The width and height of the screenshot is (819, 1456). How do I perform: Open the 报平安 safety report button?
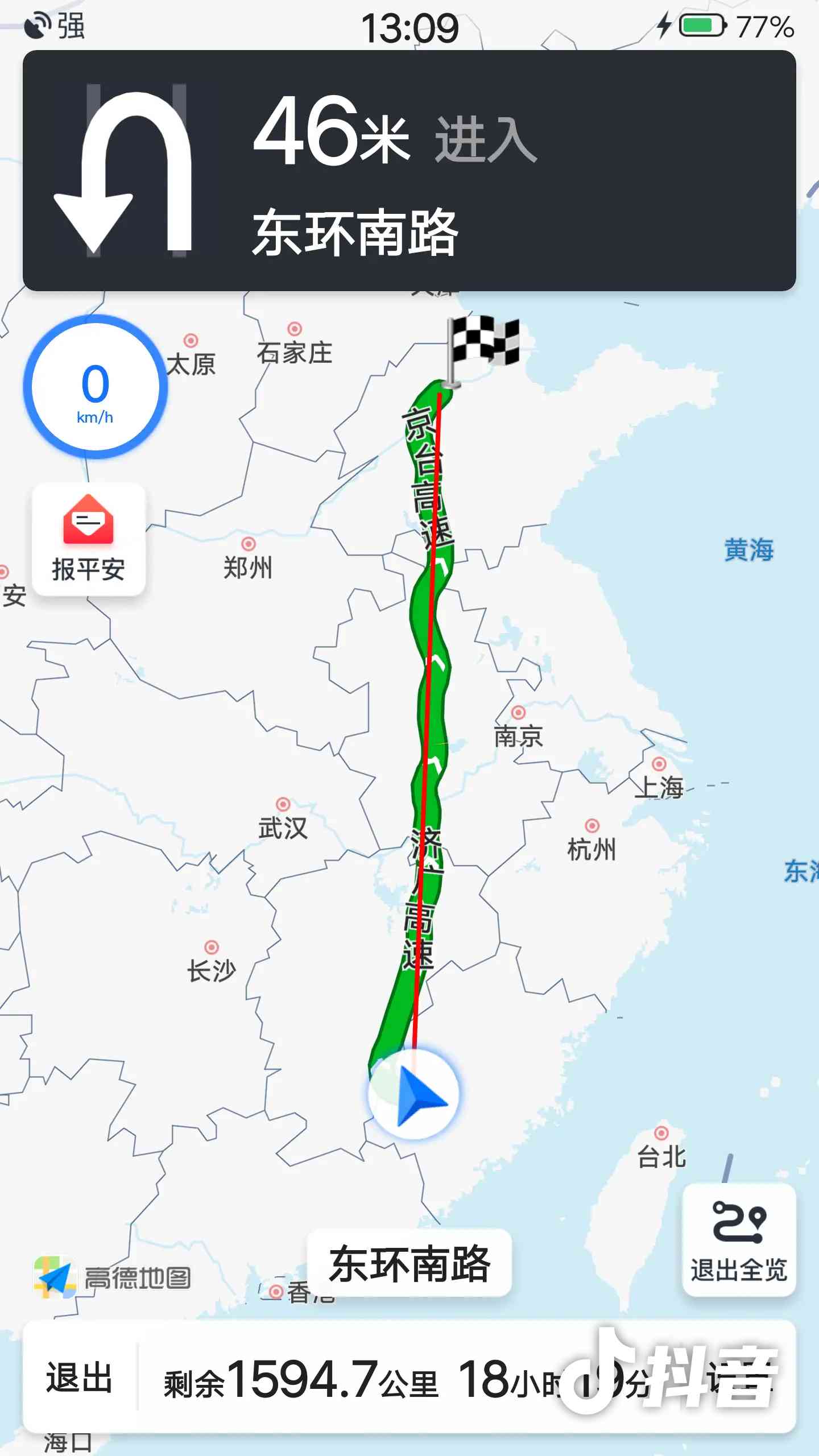click(89, 539)
